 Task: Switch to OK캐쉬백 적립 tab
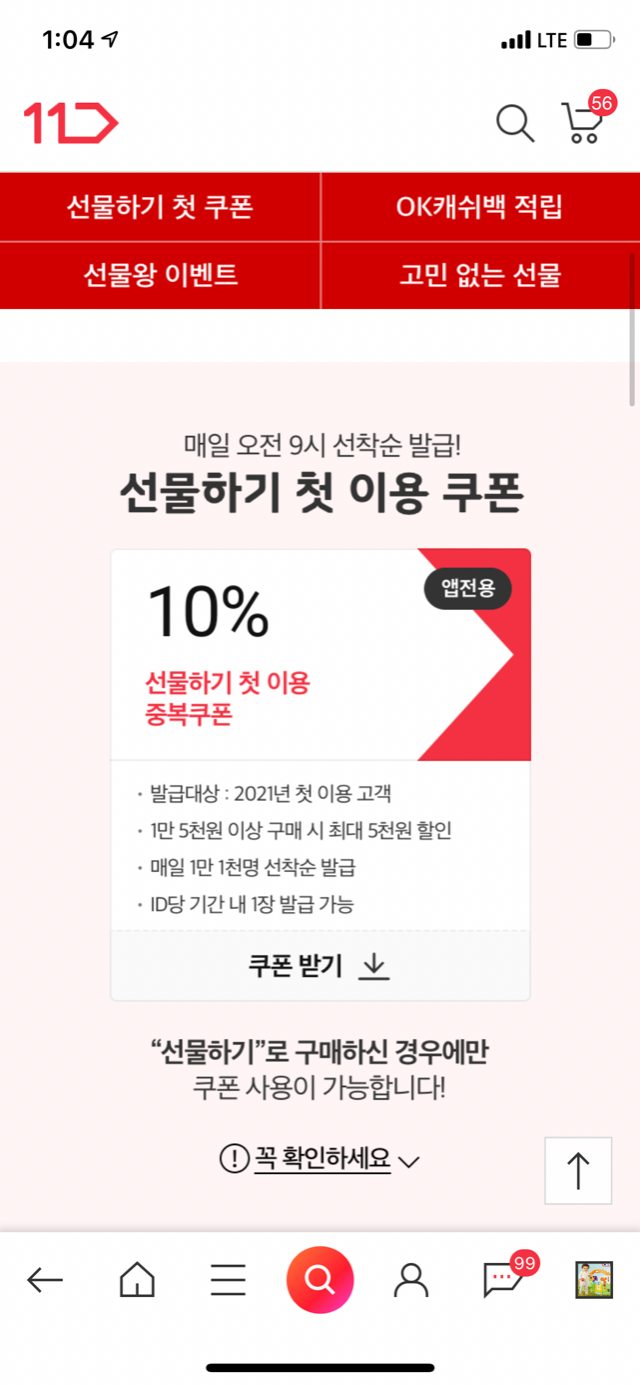tap(479, 207)
